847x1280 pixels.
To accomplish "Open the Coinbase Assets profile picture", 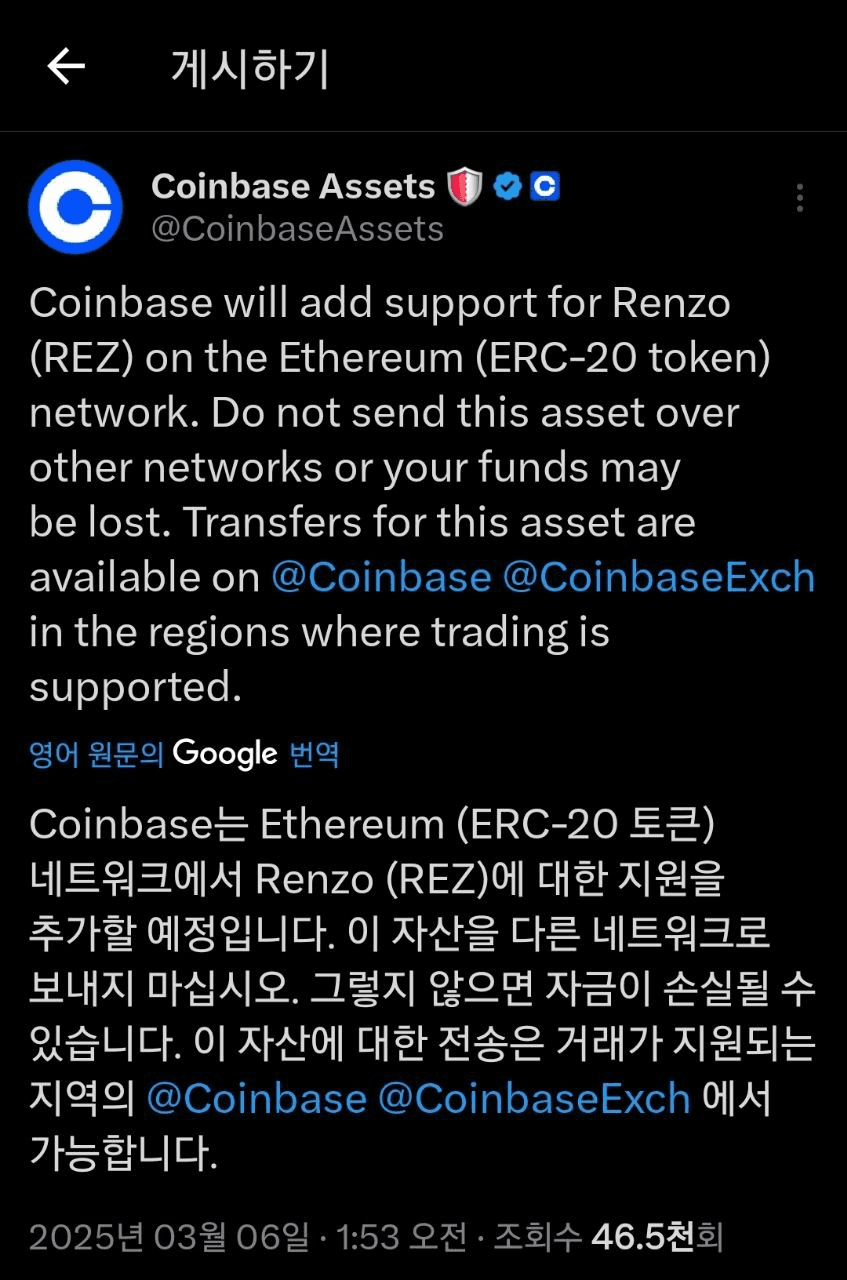I will (76, 206).
